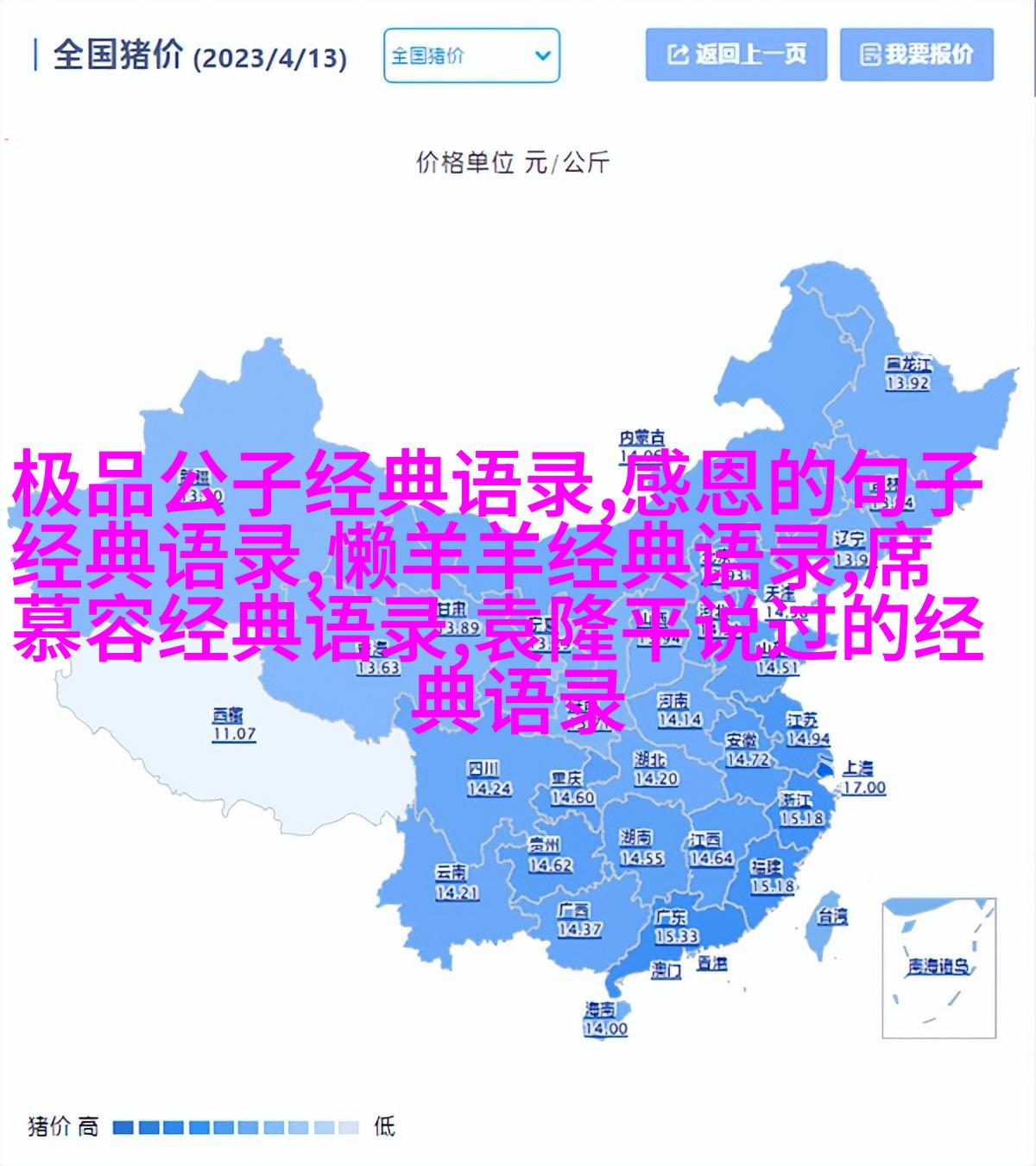
Task: Select 湖南 province on the map
Action: 641,848
